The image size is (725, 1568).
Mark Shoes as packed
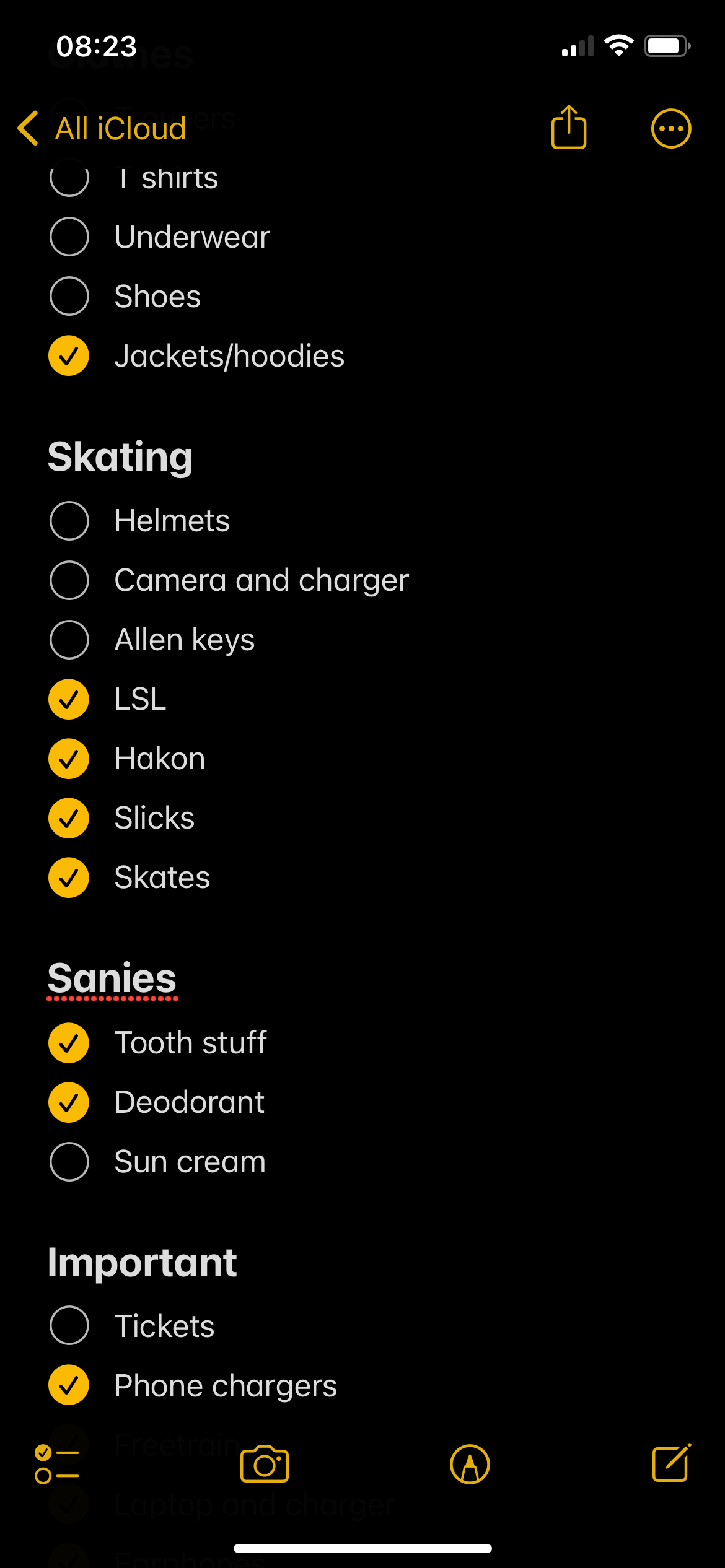(69, 296)
